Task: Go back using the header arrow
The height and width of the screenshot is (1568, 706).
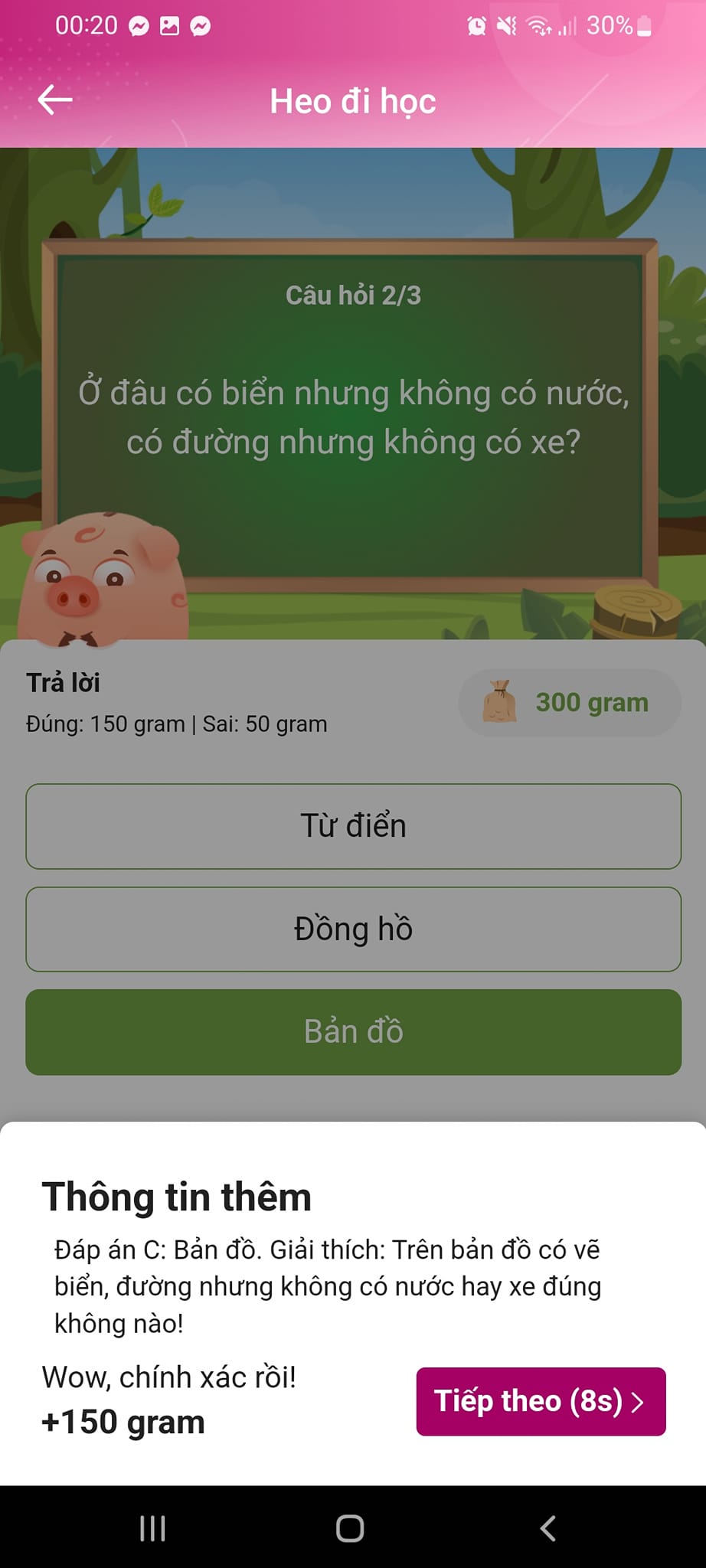Action: point(55,100)
